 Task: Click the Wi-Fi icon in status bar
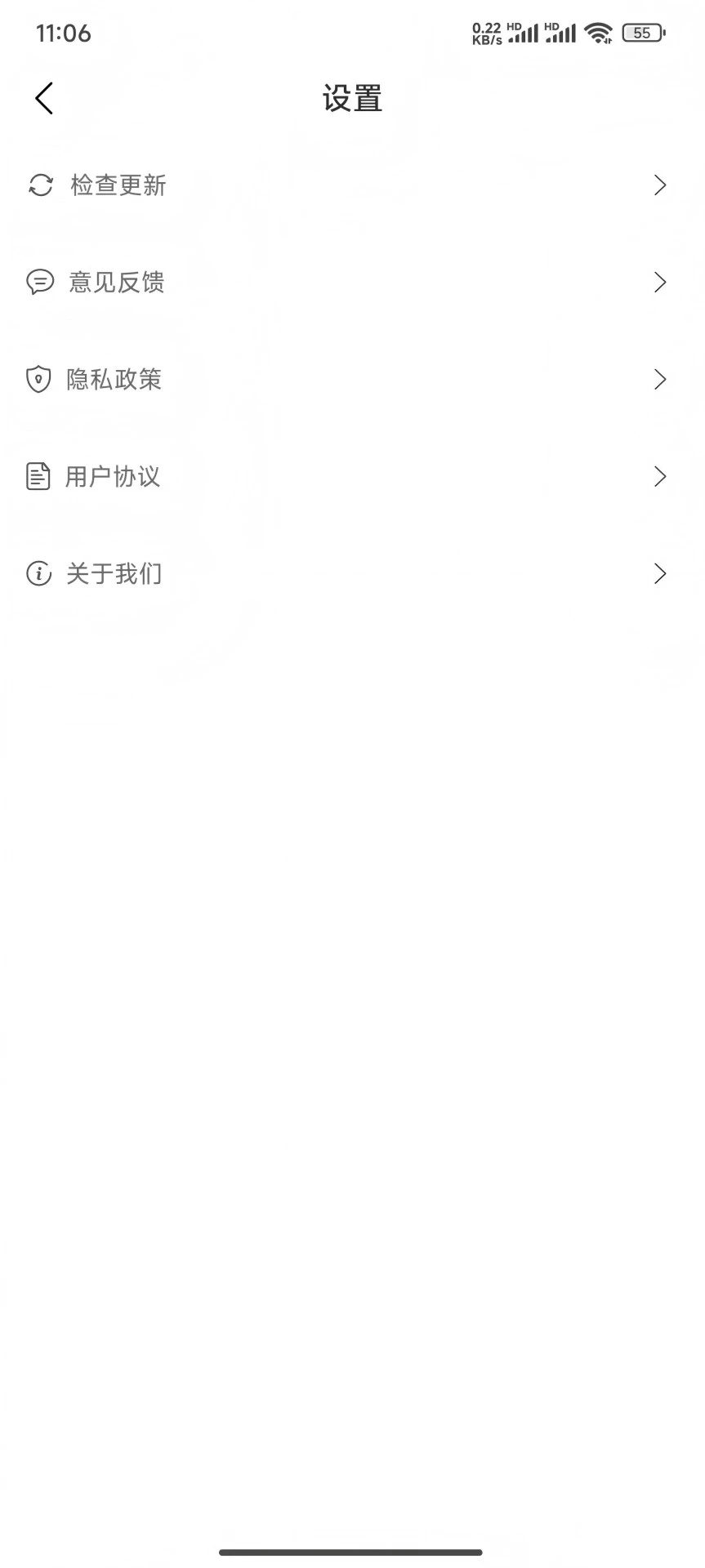pos(602,33)
